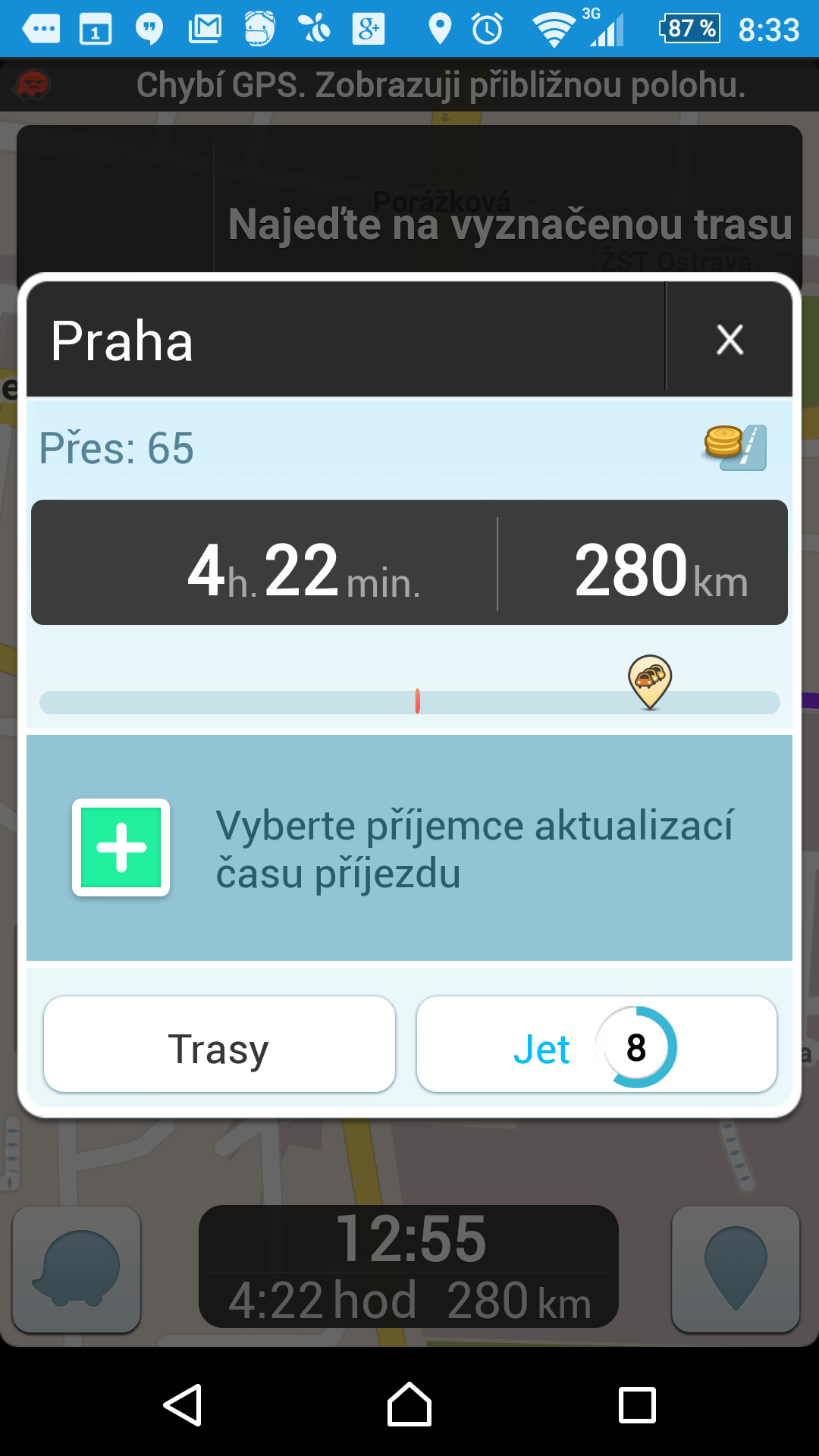Go to the home screen
819x1456 pixels.
409,1405
